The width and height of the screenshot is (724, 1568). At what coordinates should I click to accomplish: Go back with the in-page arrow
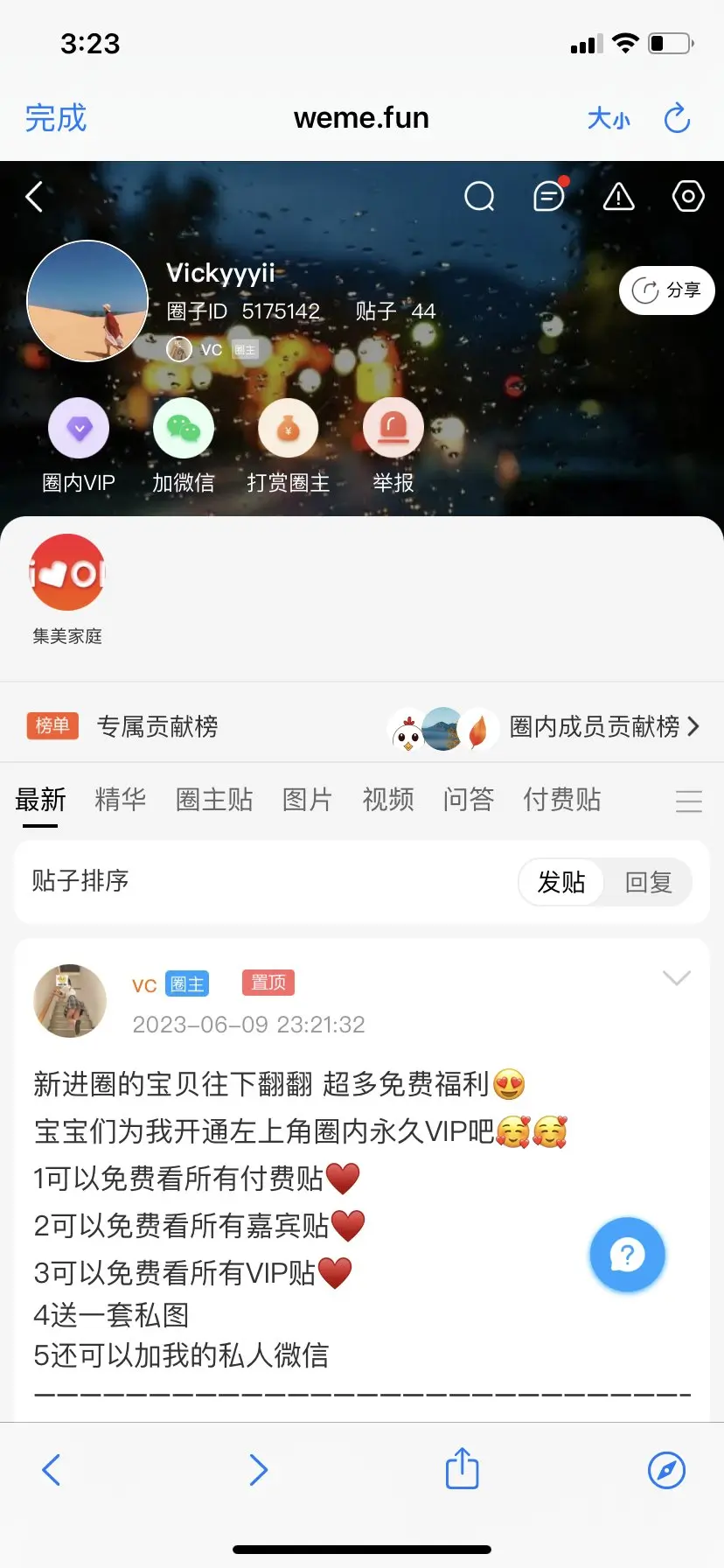point(34,197)
